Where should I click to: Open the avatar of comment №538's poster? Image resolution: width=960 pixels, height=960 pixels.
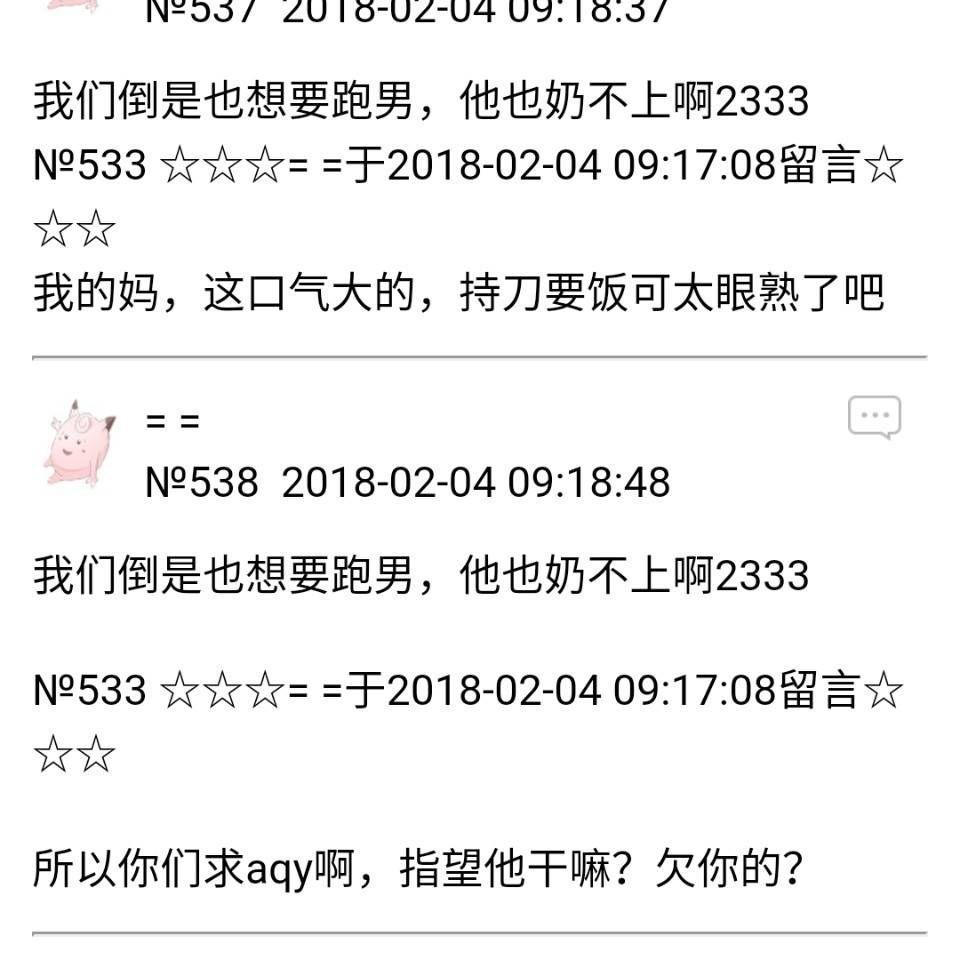[78, 443]
